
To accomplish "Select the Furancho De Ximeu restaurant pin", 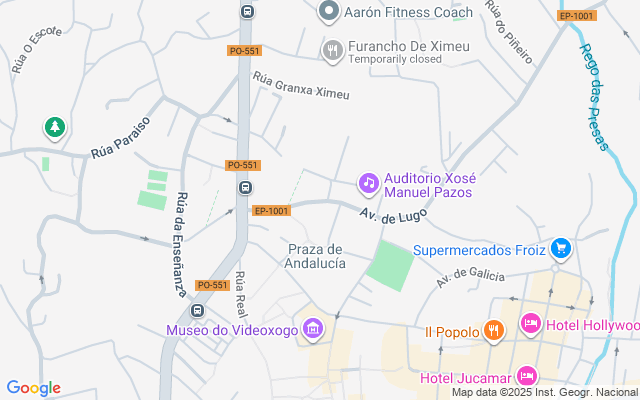I will (333, 49).
